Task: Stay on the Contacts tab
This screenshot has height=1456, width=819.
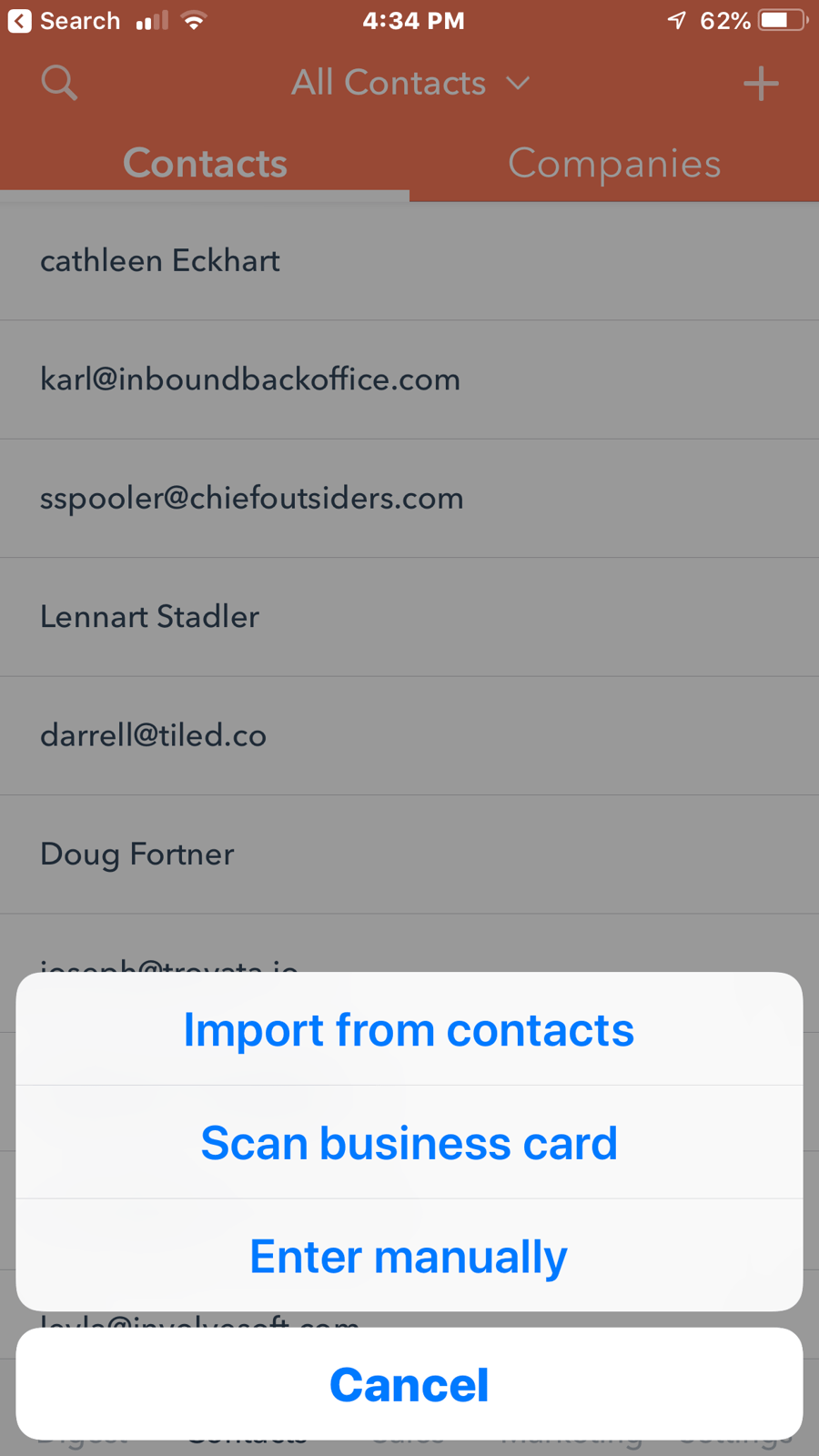Action: pos(205,164)
